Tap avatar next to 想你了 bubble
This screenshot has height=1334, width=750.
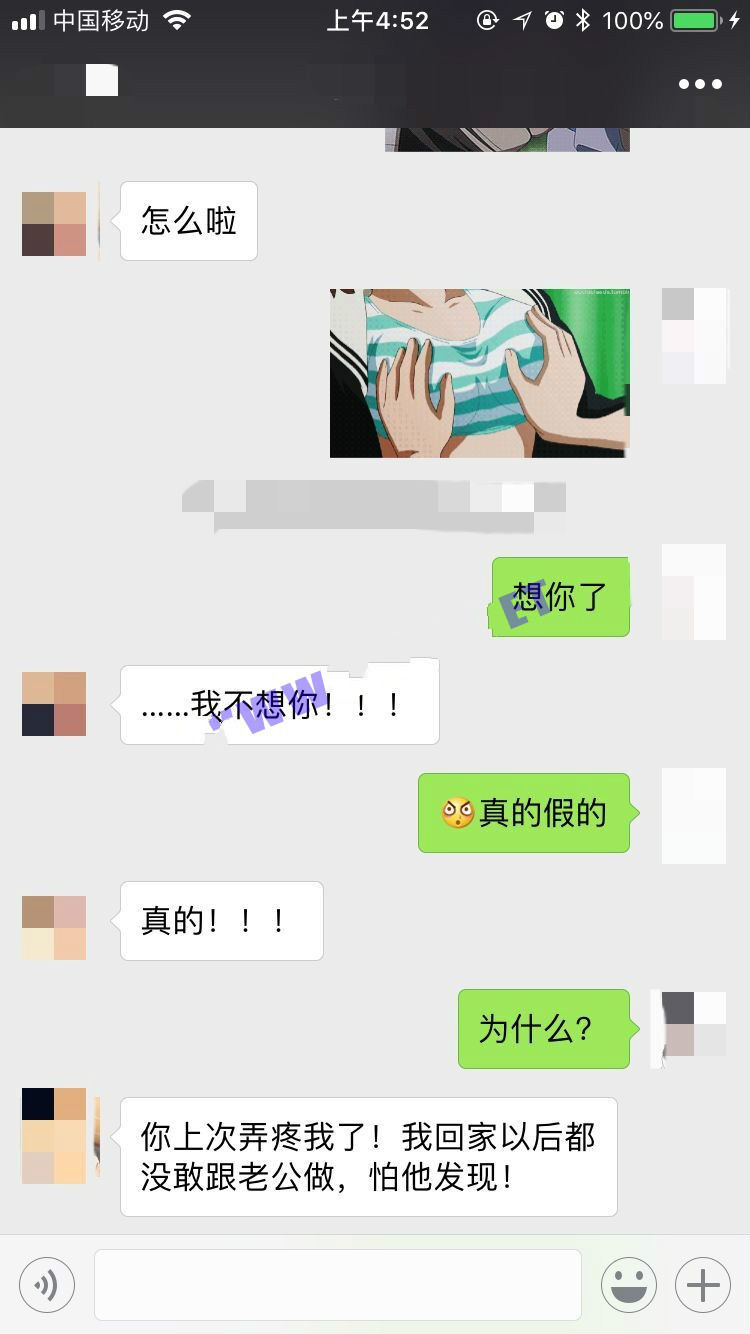point(693,592)
